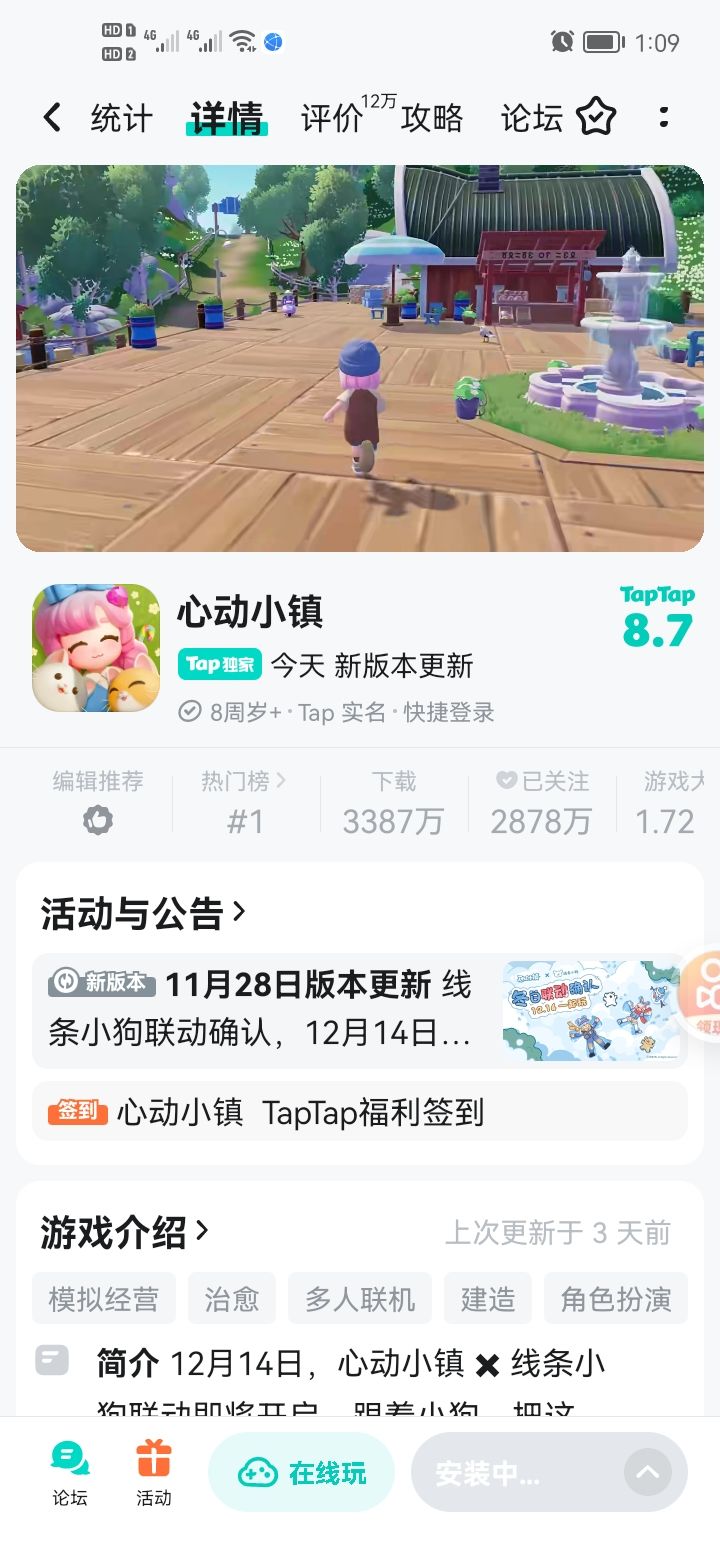Tap the 在线玩 online play button
Image resolution: width=720 pixels, height=1560 pixels.
pos(300,1471)
